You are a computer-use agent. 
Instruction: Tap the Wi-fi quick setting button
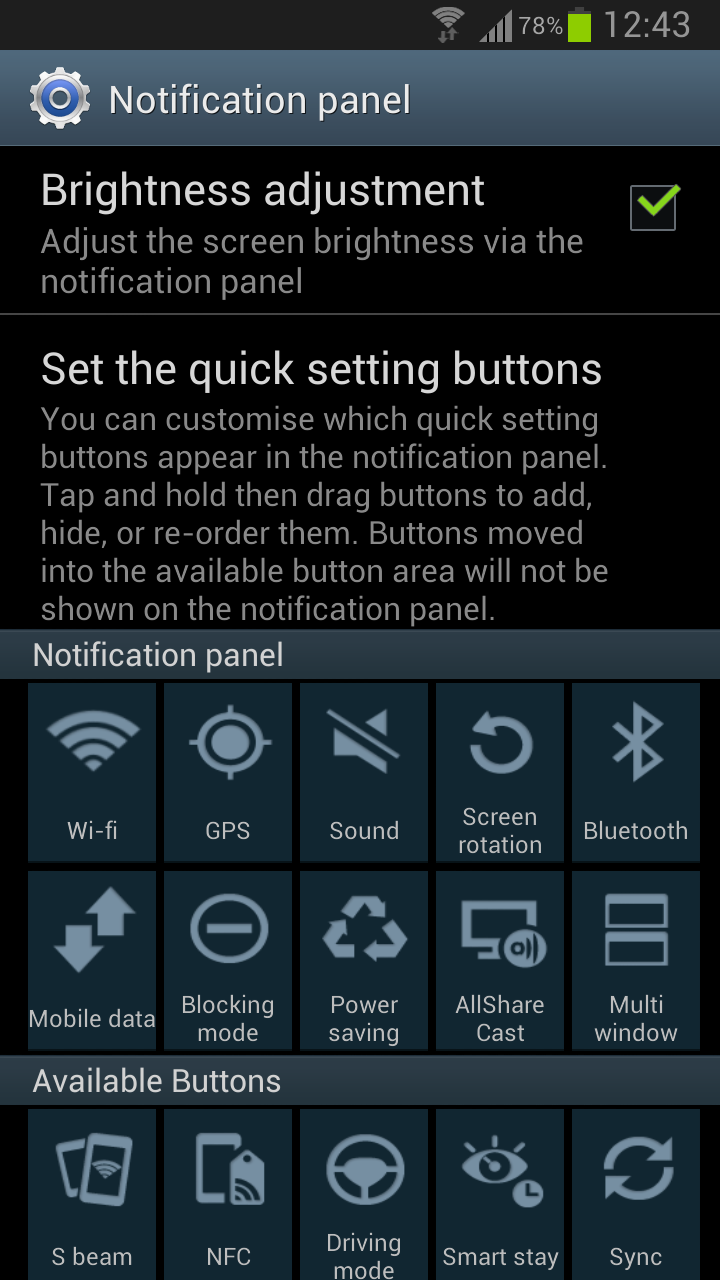click(92, 772)
